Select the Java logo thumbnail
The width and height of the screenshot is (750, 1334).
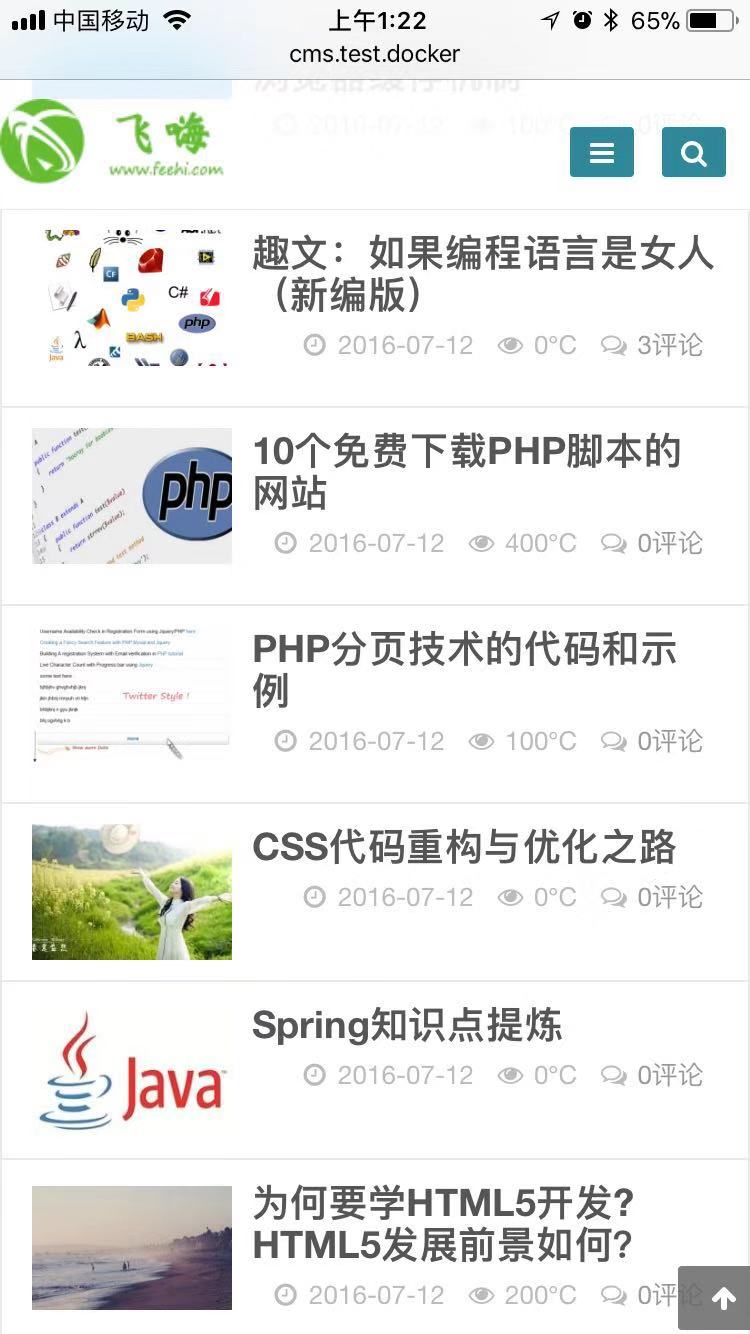[x=132, y=1070]
